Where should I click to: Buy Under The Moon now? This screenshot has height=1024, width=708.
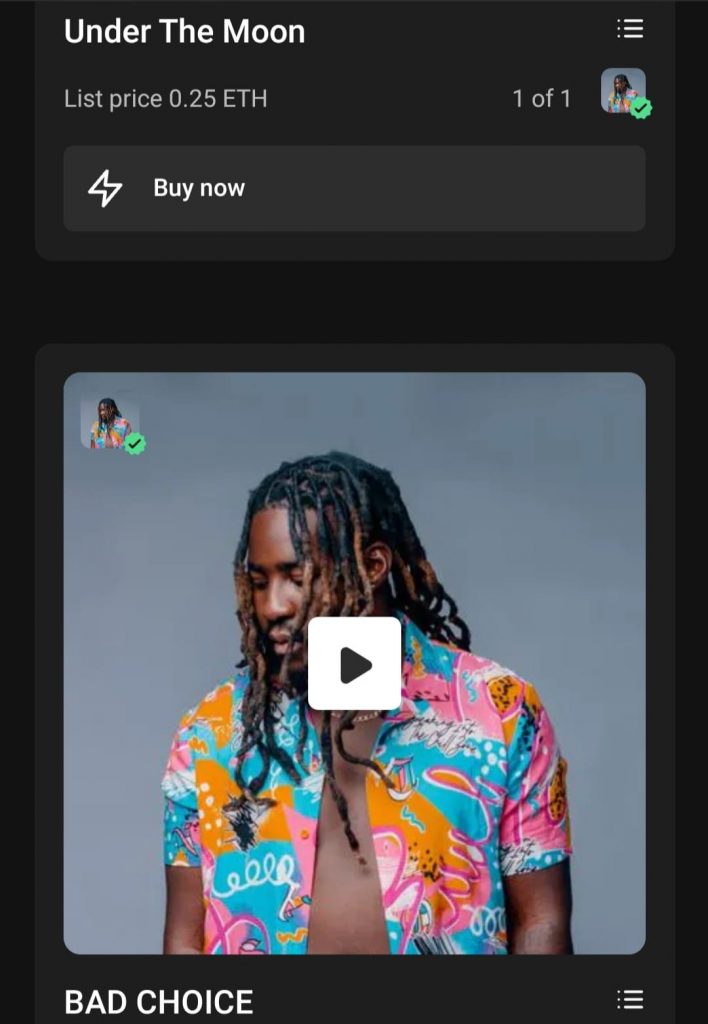[x=354, y=188]
